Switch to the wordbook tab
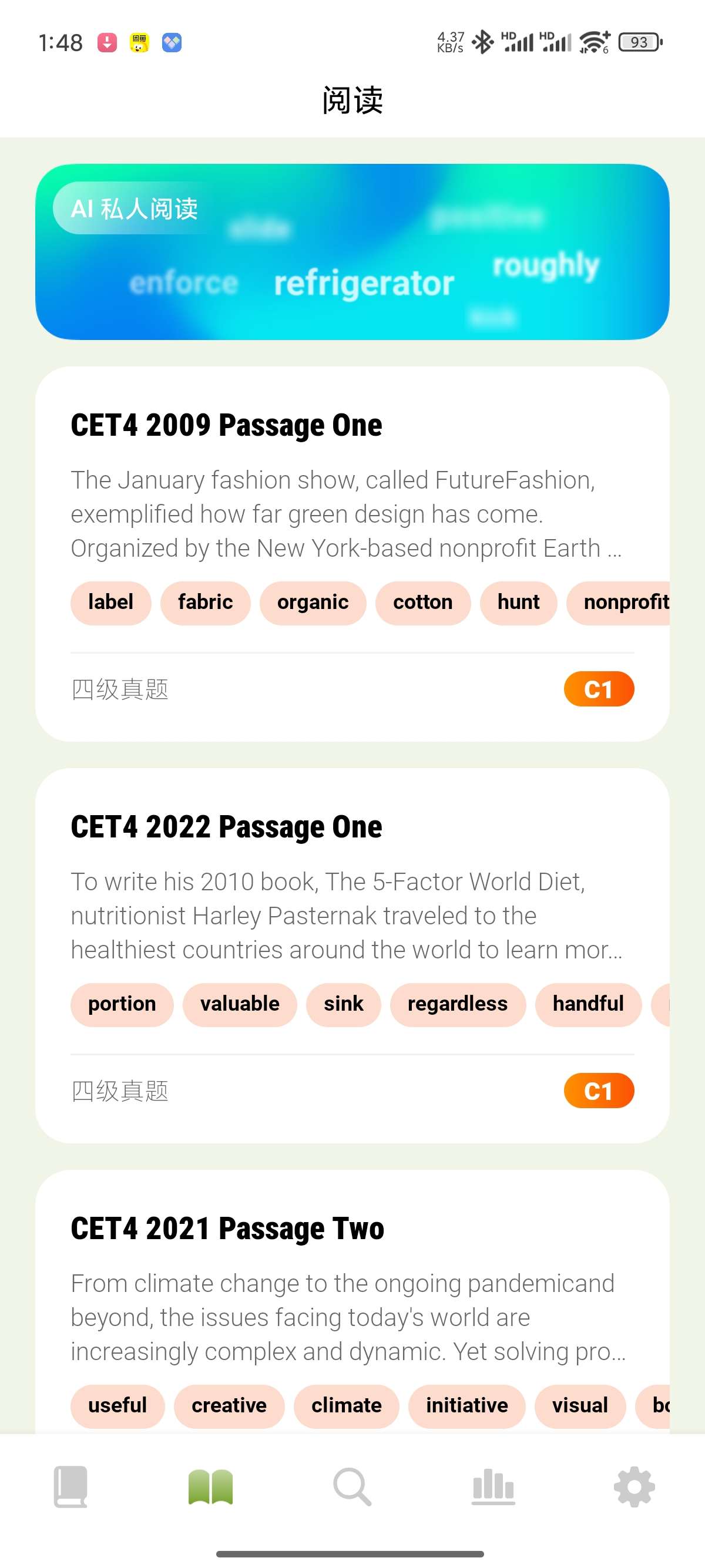The image size is (705, 1568). 70,1486
